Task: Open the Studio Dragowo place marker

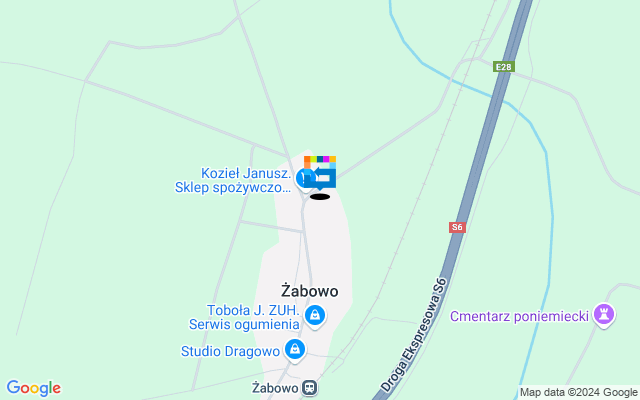Action: coord(294,350)
